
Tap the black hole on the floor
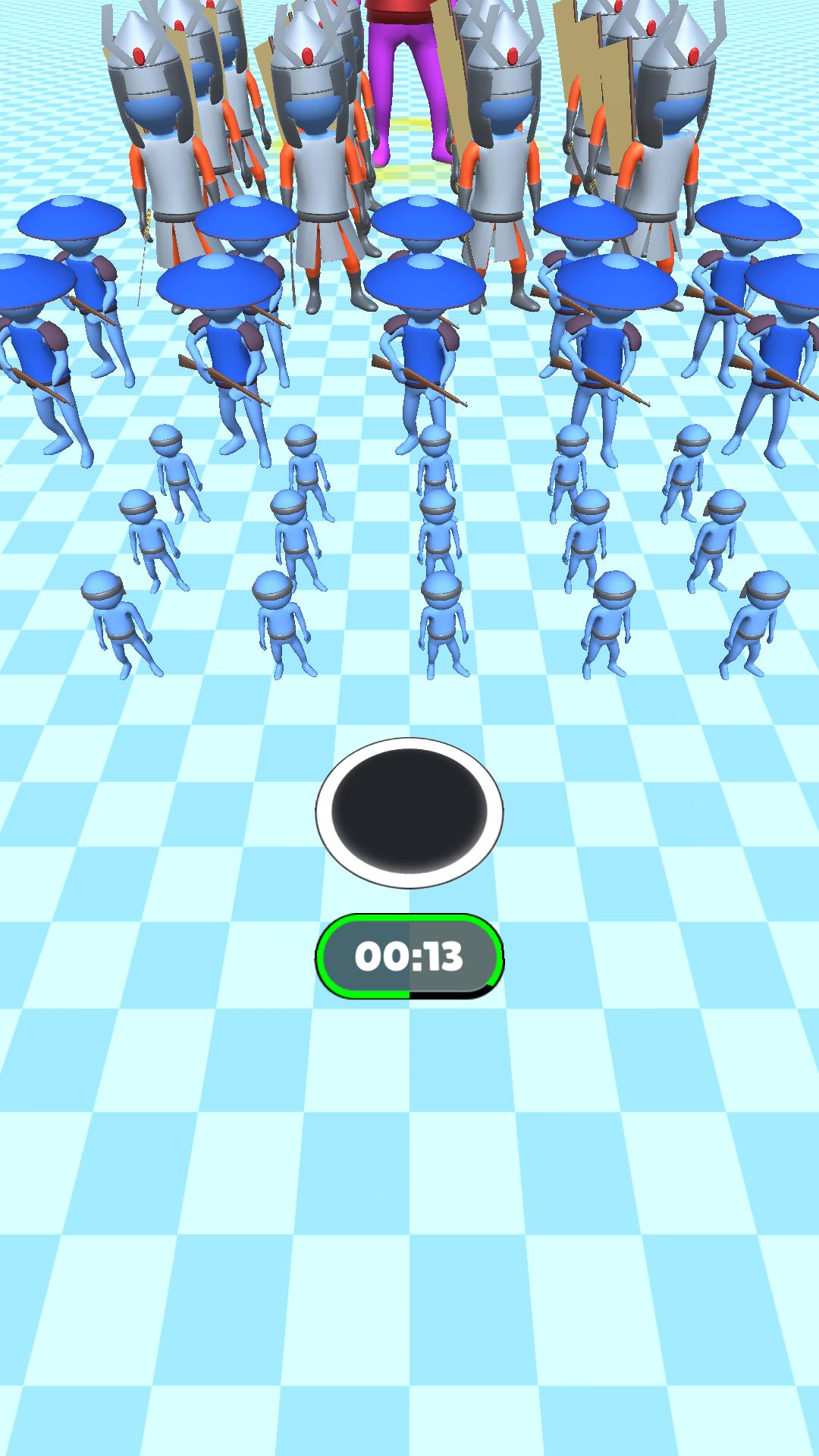(x=409, y=812)
